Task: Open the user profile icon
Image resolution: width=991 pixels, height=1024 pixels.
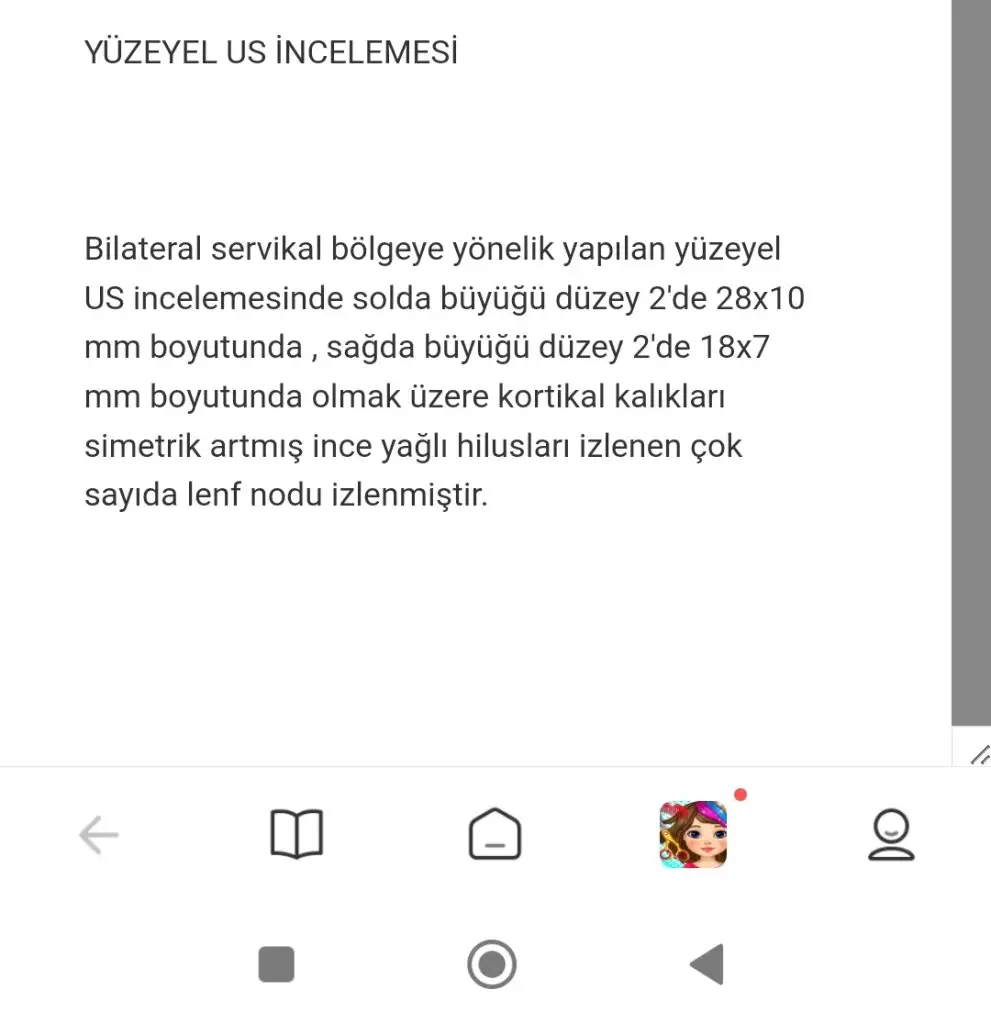Action: tap(890, 835)
